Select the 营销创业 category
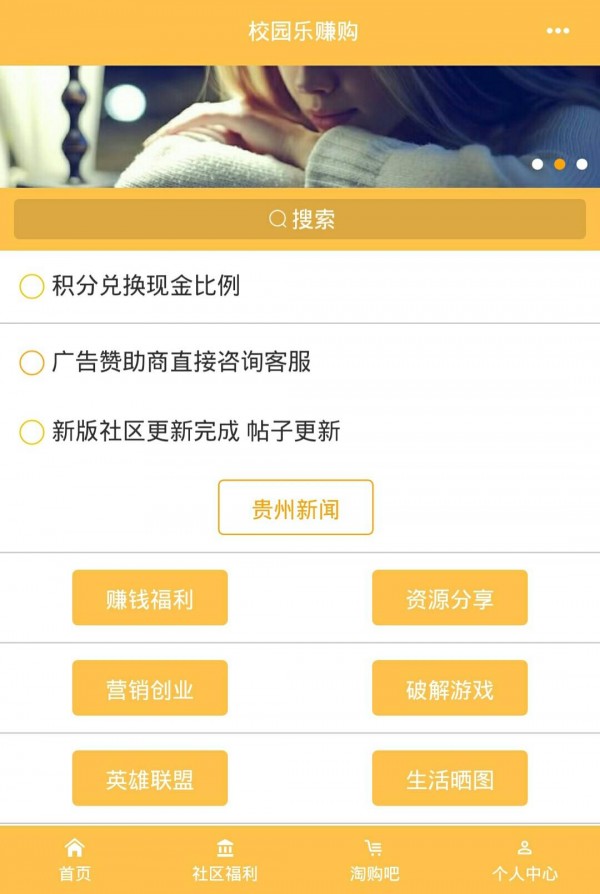 [150, 688]
